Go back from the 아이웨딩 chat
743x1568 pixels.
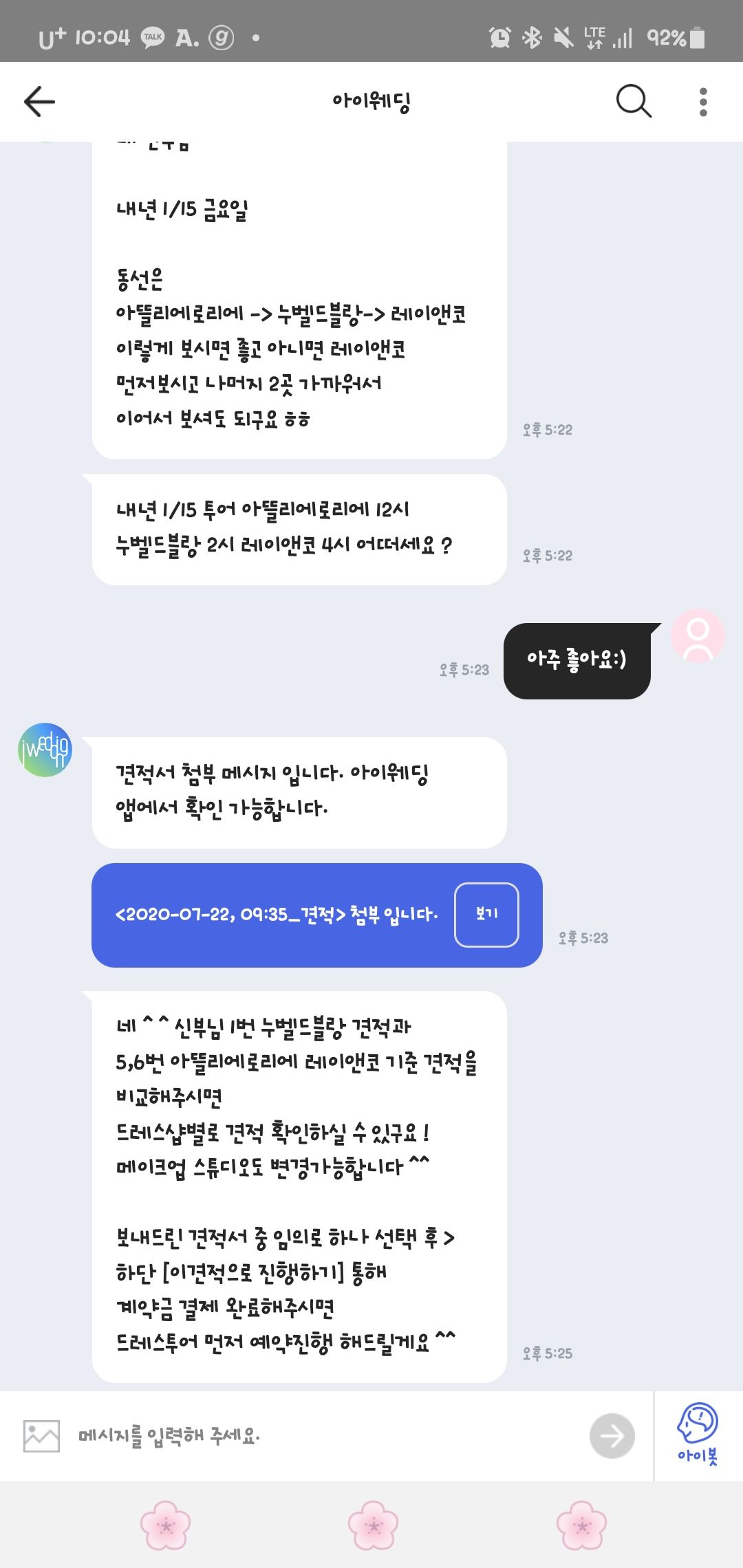coord(39,102)
